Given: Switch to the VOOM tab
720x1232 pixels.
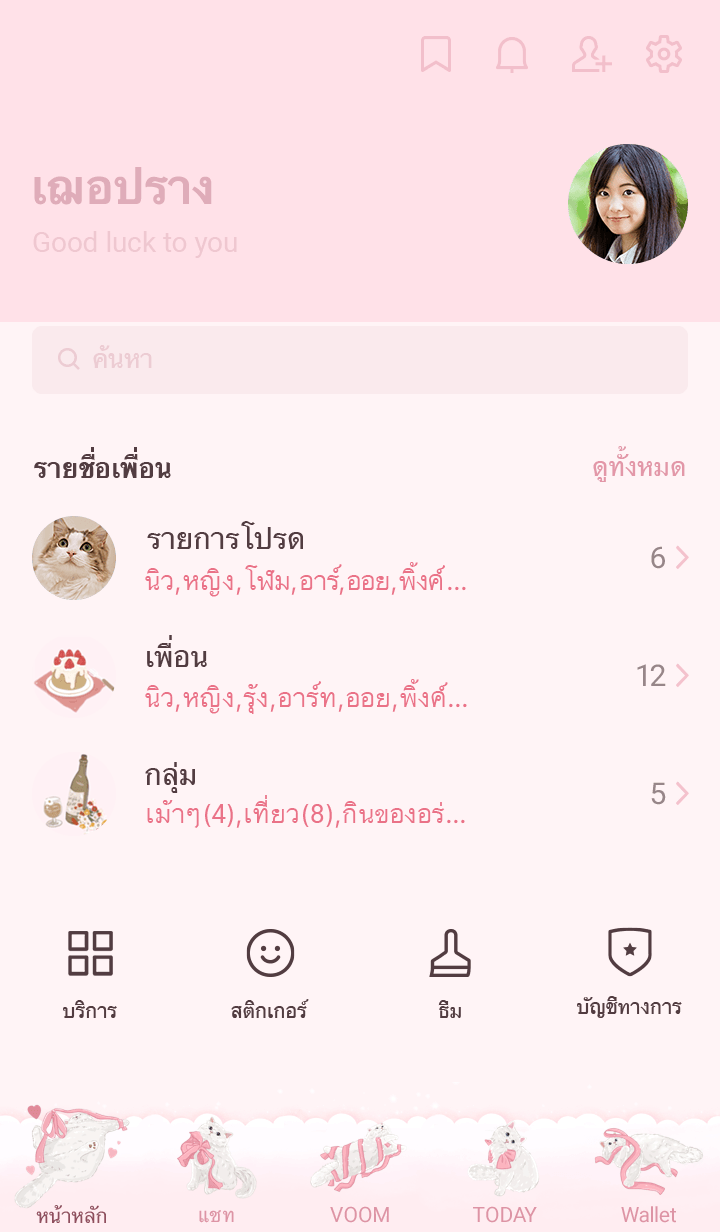Looking at the screenshot, I should pos(360,1170).
